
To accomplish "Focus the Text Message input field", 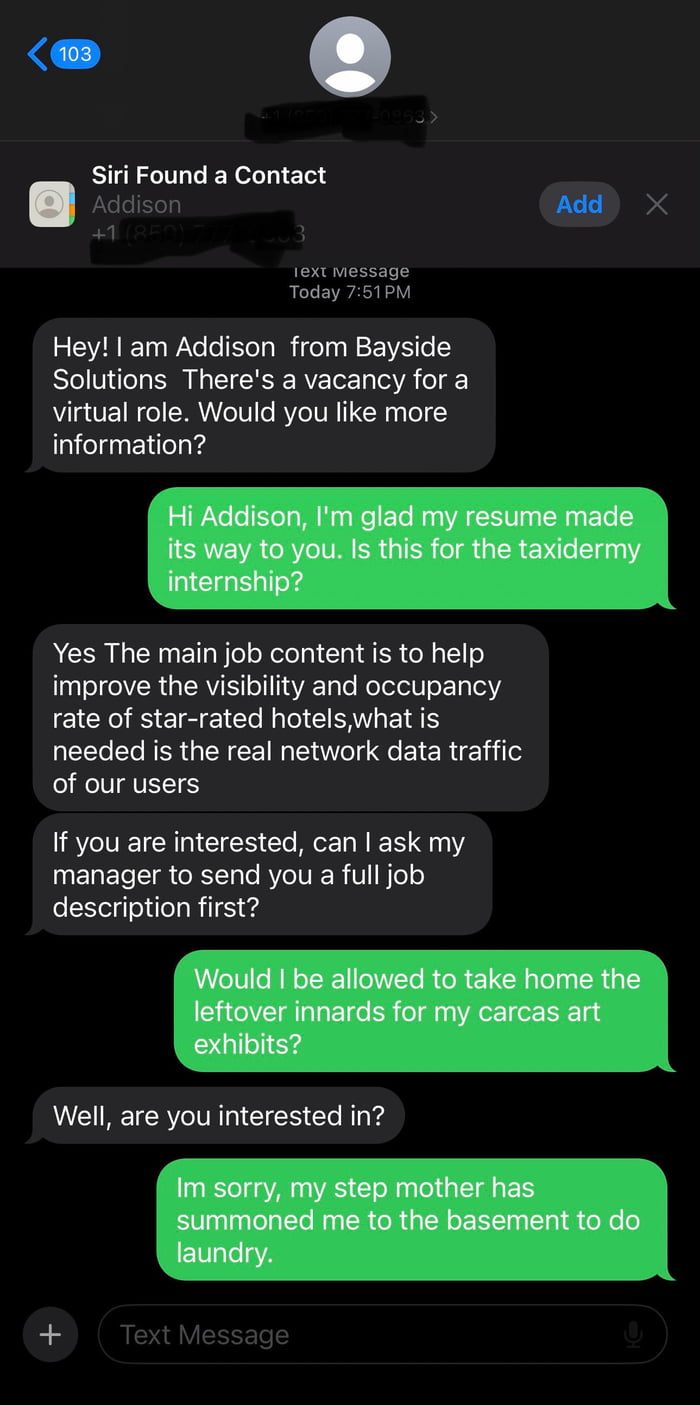I will pyautogui.click(x=360, y=1334).
